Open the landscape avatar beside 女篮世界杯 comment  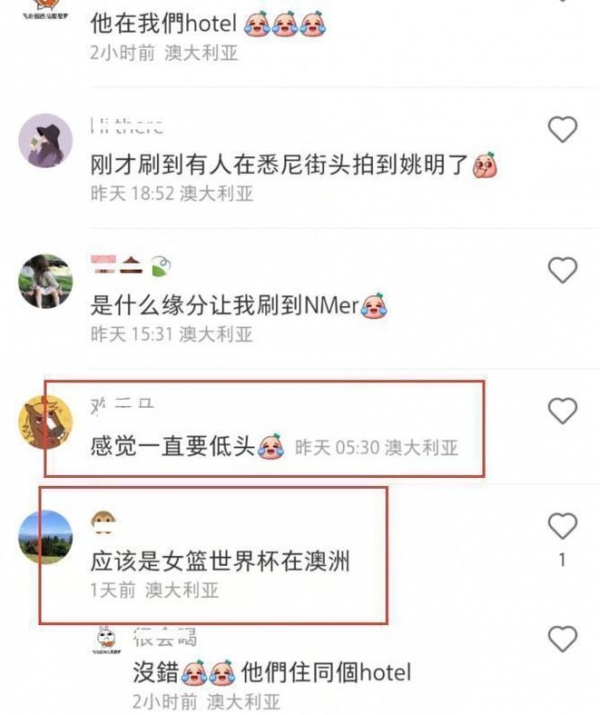click(x=45, y=537)
